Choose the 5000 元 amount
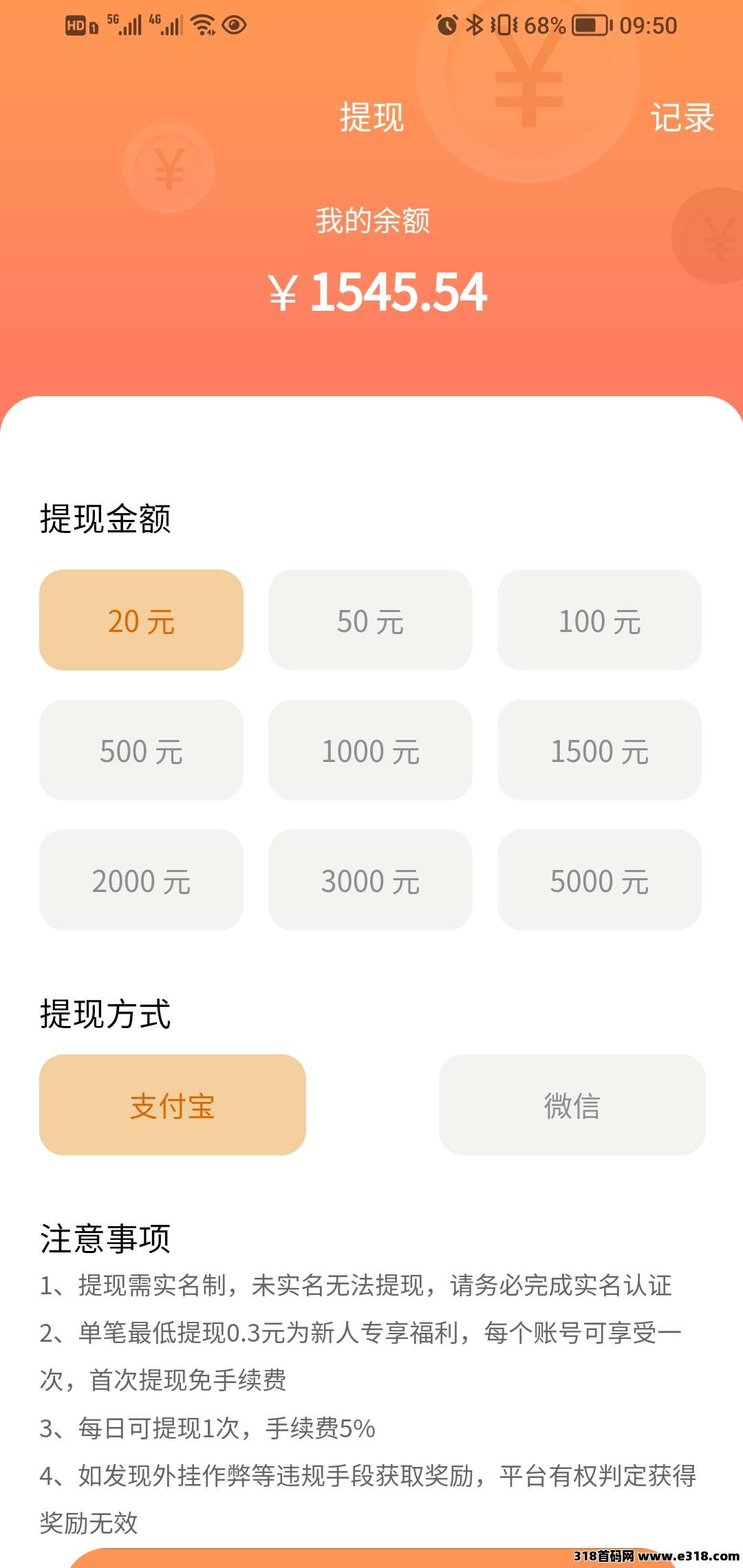Screen dimensions: 743x1568 (599, 880)
